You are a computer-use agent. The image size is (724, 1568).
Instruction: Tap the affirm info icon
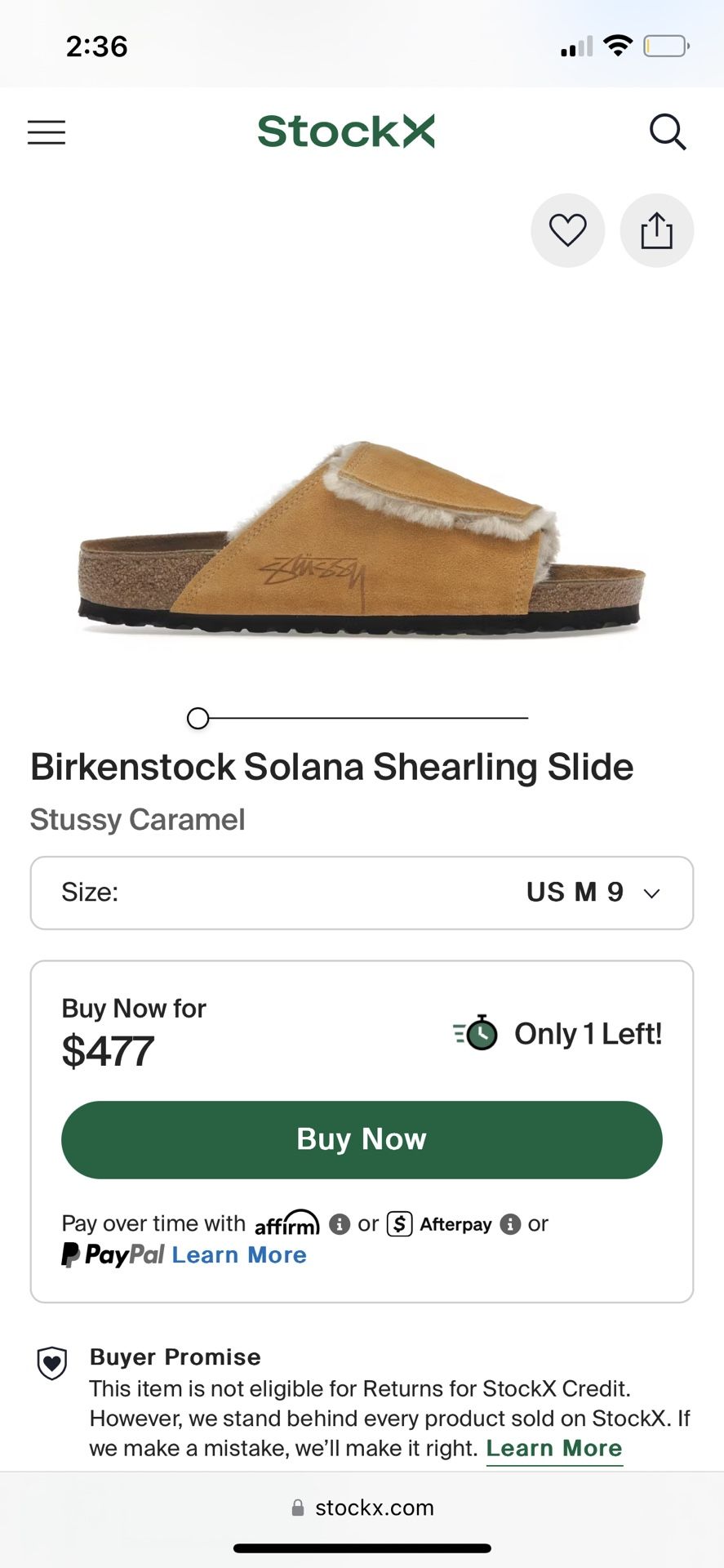339,1225
